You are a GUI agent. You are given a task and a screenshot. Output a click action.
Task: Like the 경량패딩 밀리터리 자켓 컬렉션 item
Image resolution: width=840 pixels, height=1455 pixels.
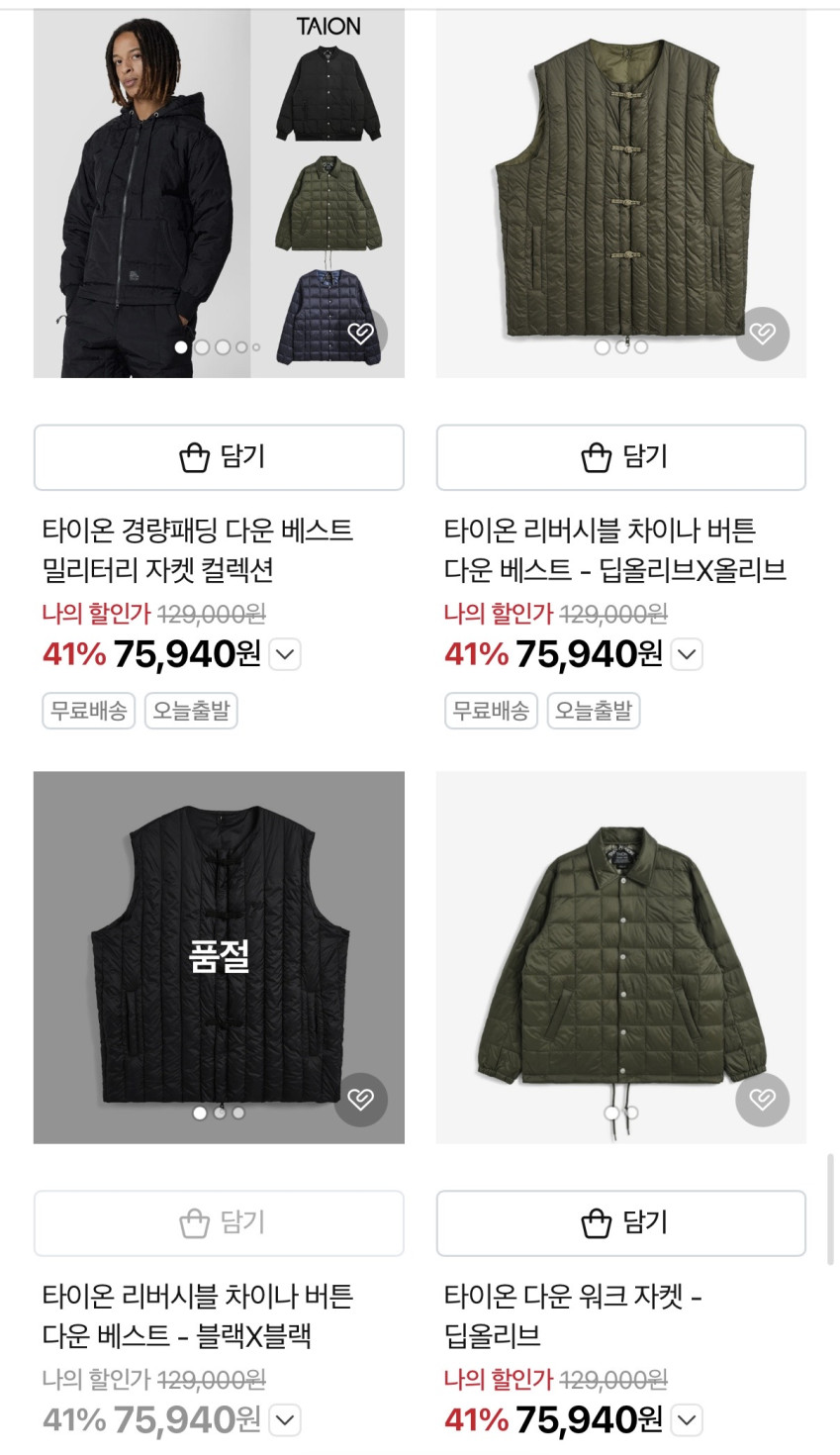tap(361, 334)
